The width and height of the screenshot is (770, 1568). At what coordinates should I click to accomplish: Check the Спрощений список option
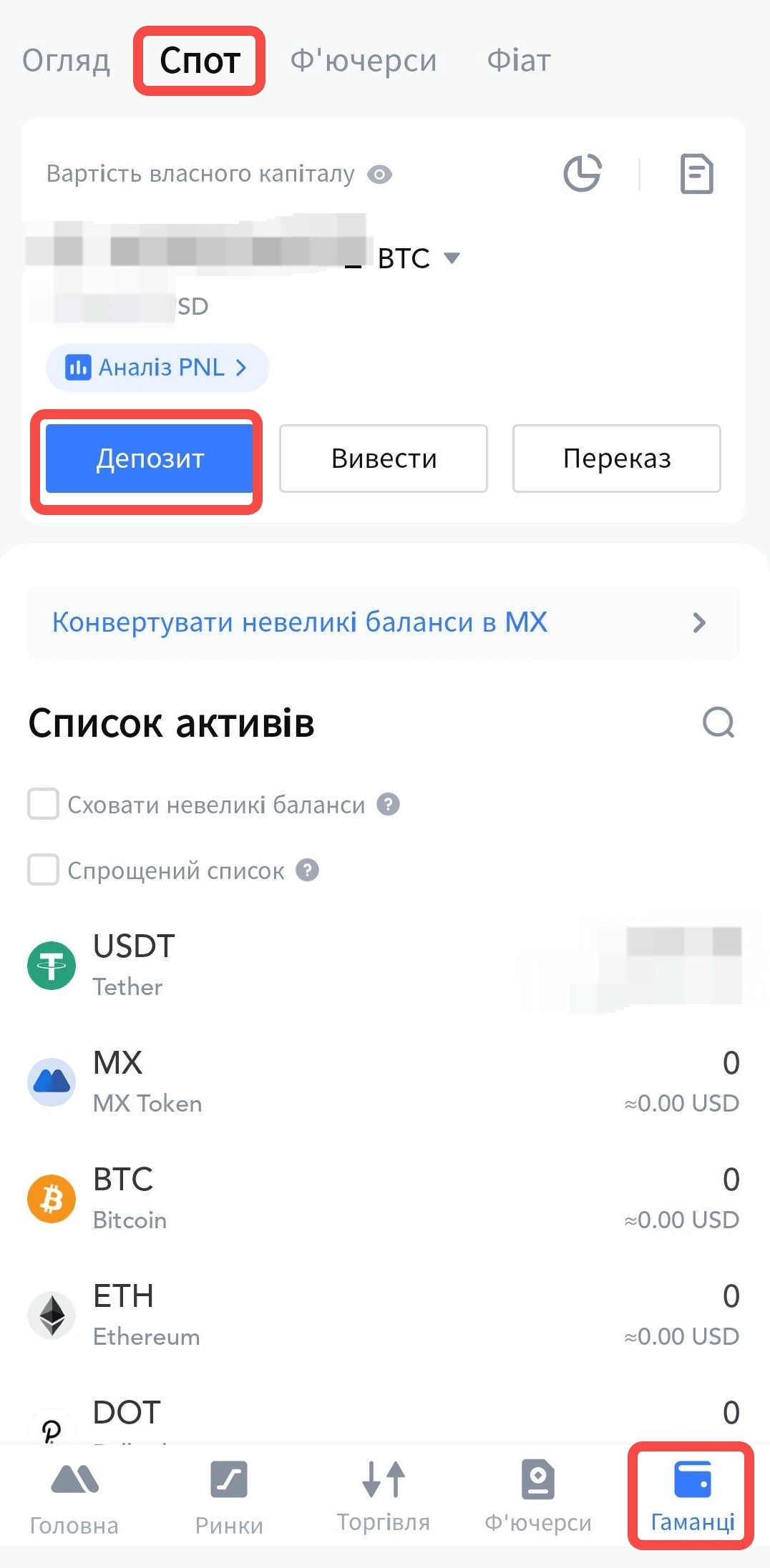pyautogui.click(x=43, y=870)
